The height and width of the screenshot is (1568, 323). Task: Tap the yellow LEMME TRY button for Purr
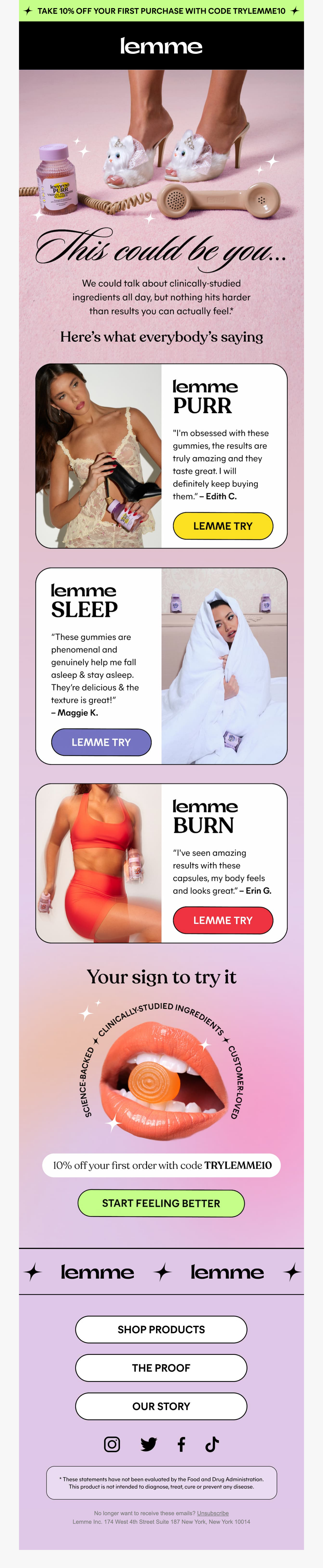tap(223, 526)
